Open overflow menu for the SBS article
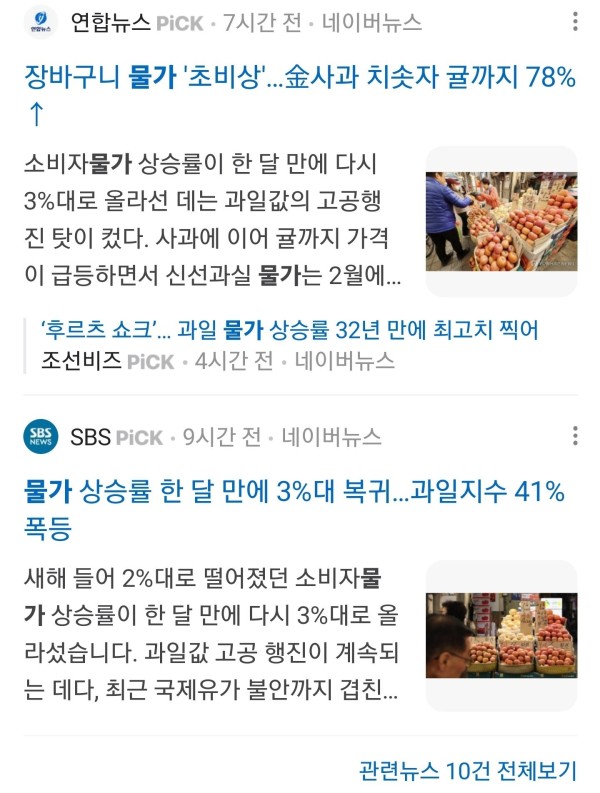600x793 pixels. [x=575, y=436]
